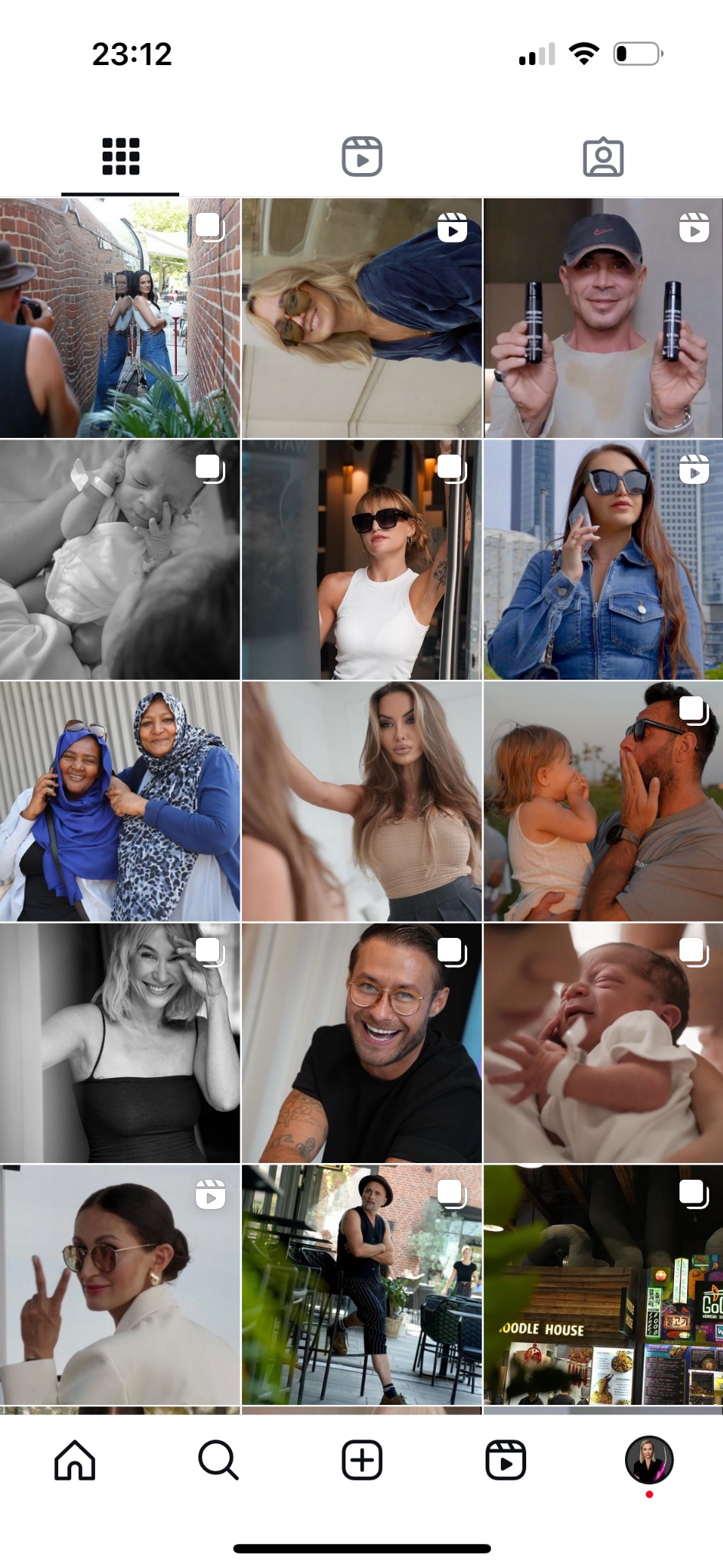Open the reel of man holding two bottles
Screen dimensions: 723x1568
[x=603, y=318]
